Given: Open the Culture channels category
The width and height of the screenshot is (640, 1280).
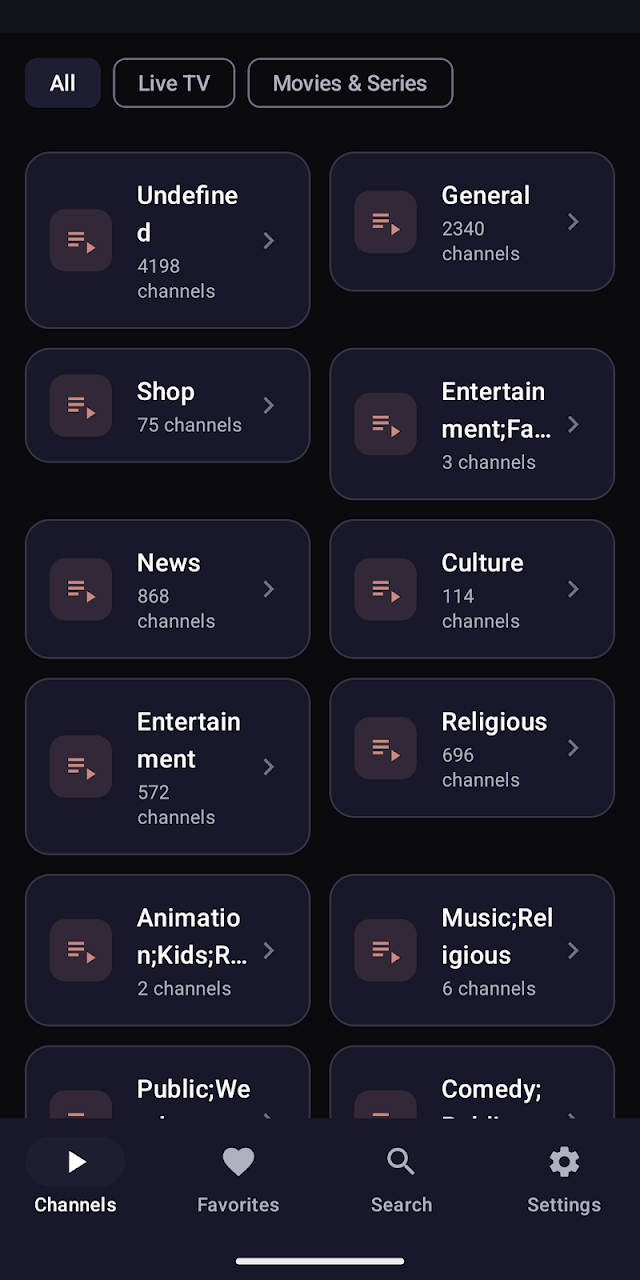Looking at the screenshot, I should pos(472,589).
